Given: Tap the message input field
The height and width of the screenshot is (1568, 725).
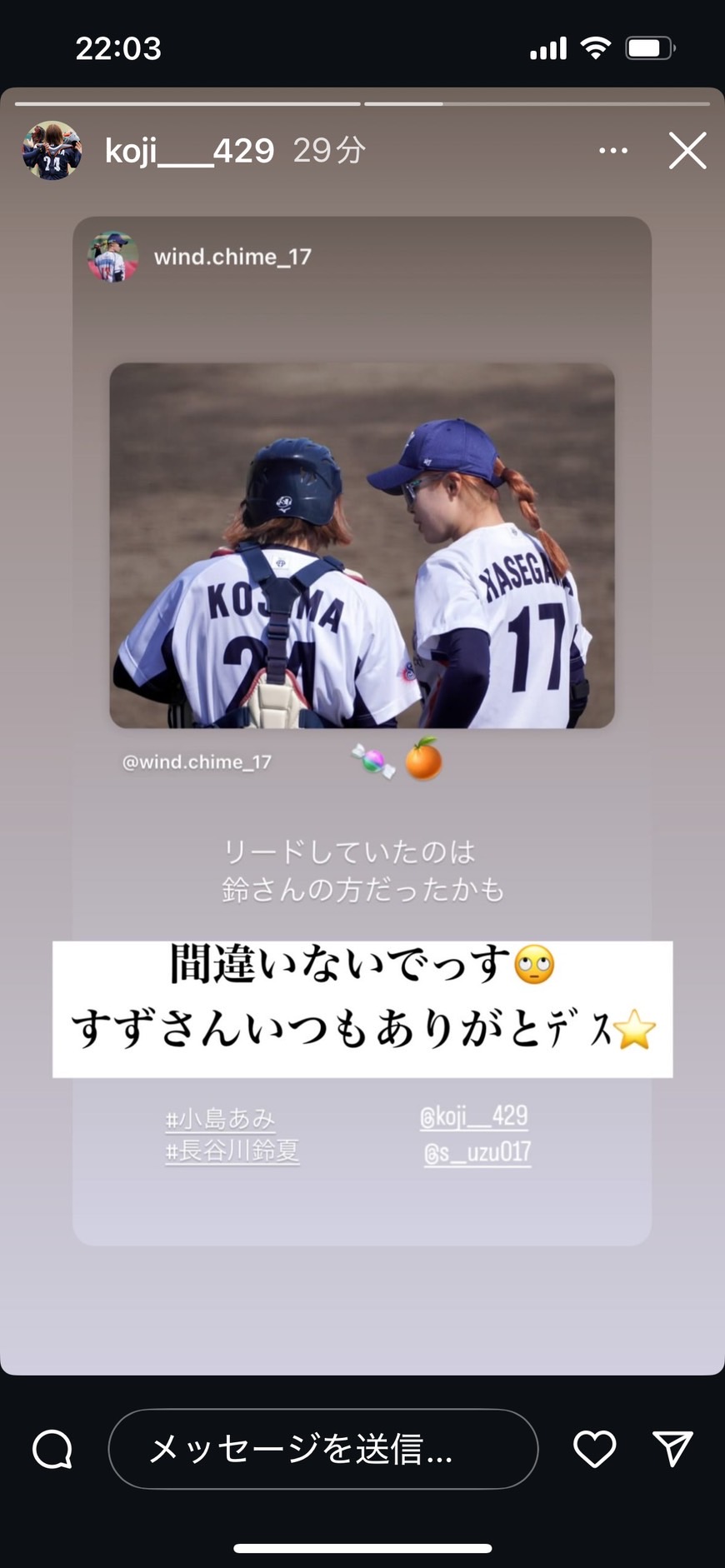Looking at the screenshot, I should coord(323,1449).
